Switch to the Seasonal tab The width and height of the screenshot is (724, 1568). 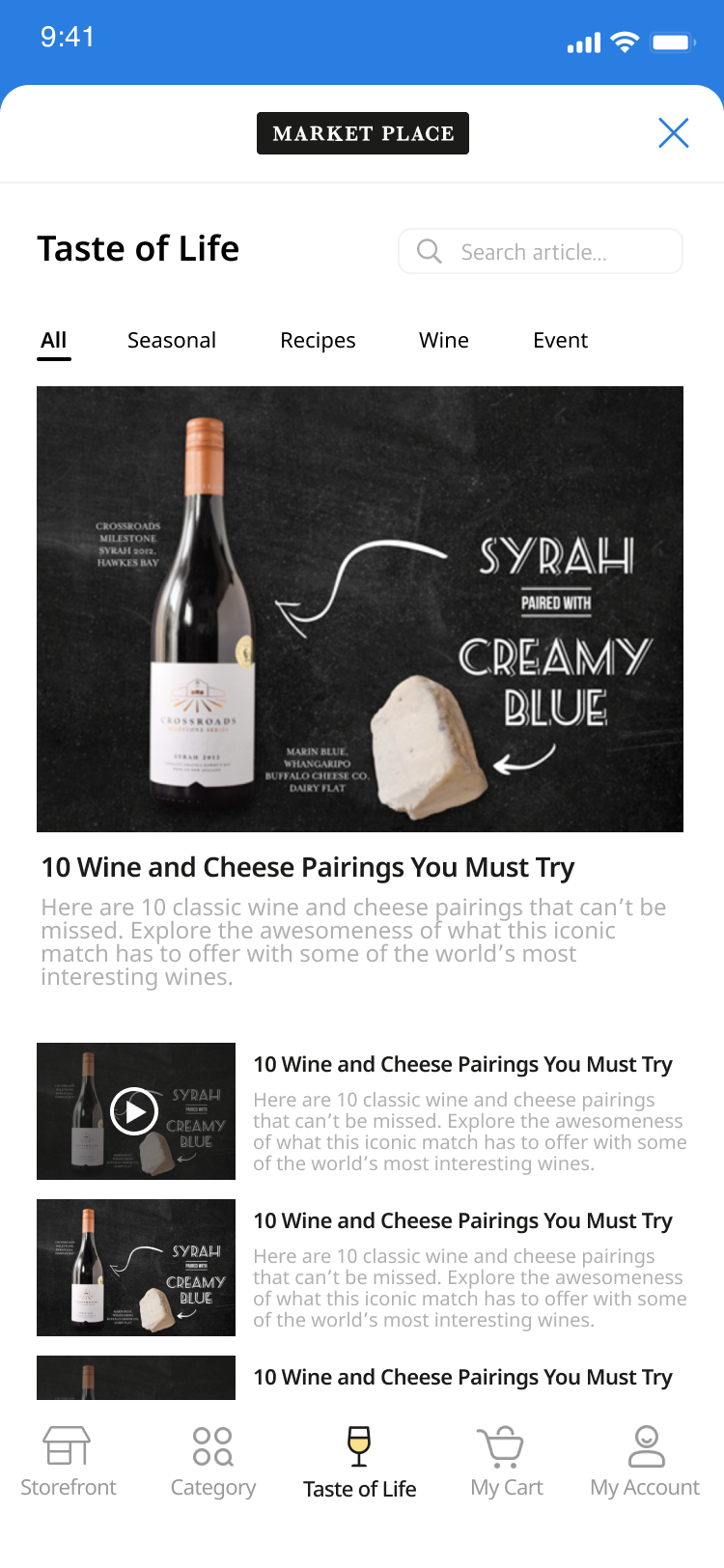click(x=172, y=341)
